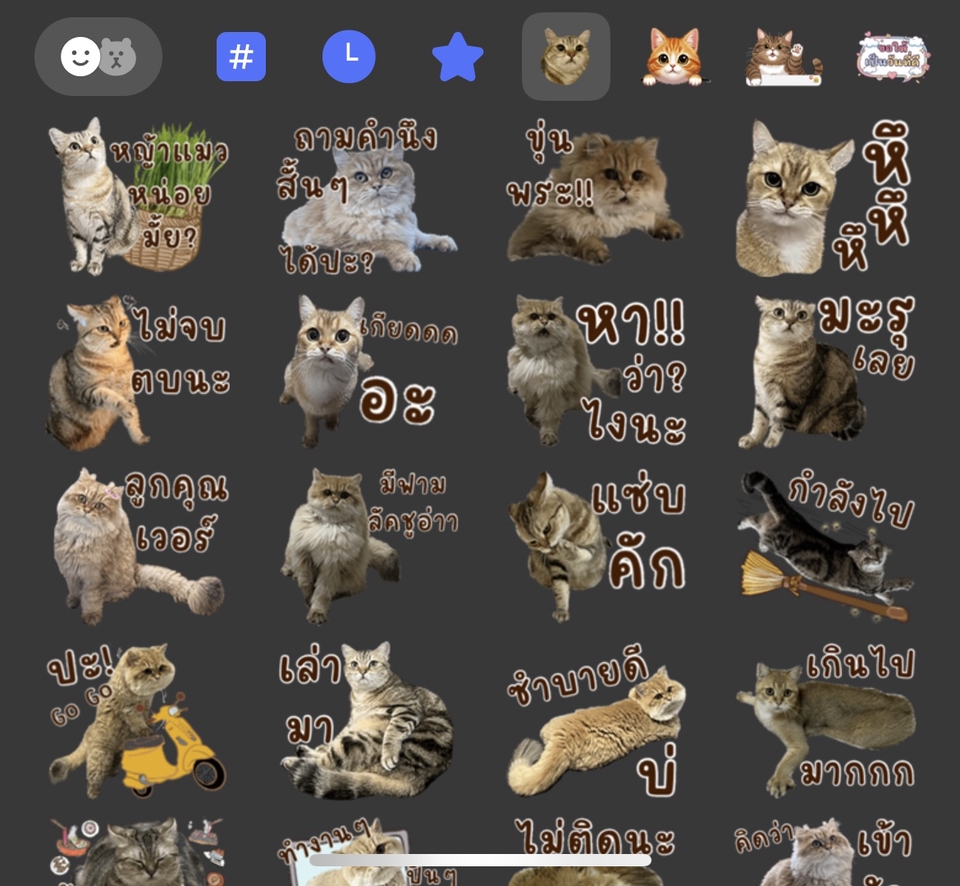Select the 'เล่ามา' lounging cat sticker
The width and height of the screenshot is (960, 886).
click(x=365, y=720)
